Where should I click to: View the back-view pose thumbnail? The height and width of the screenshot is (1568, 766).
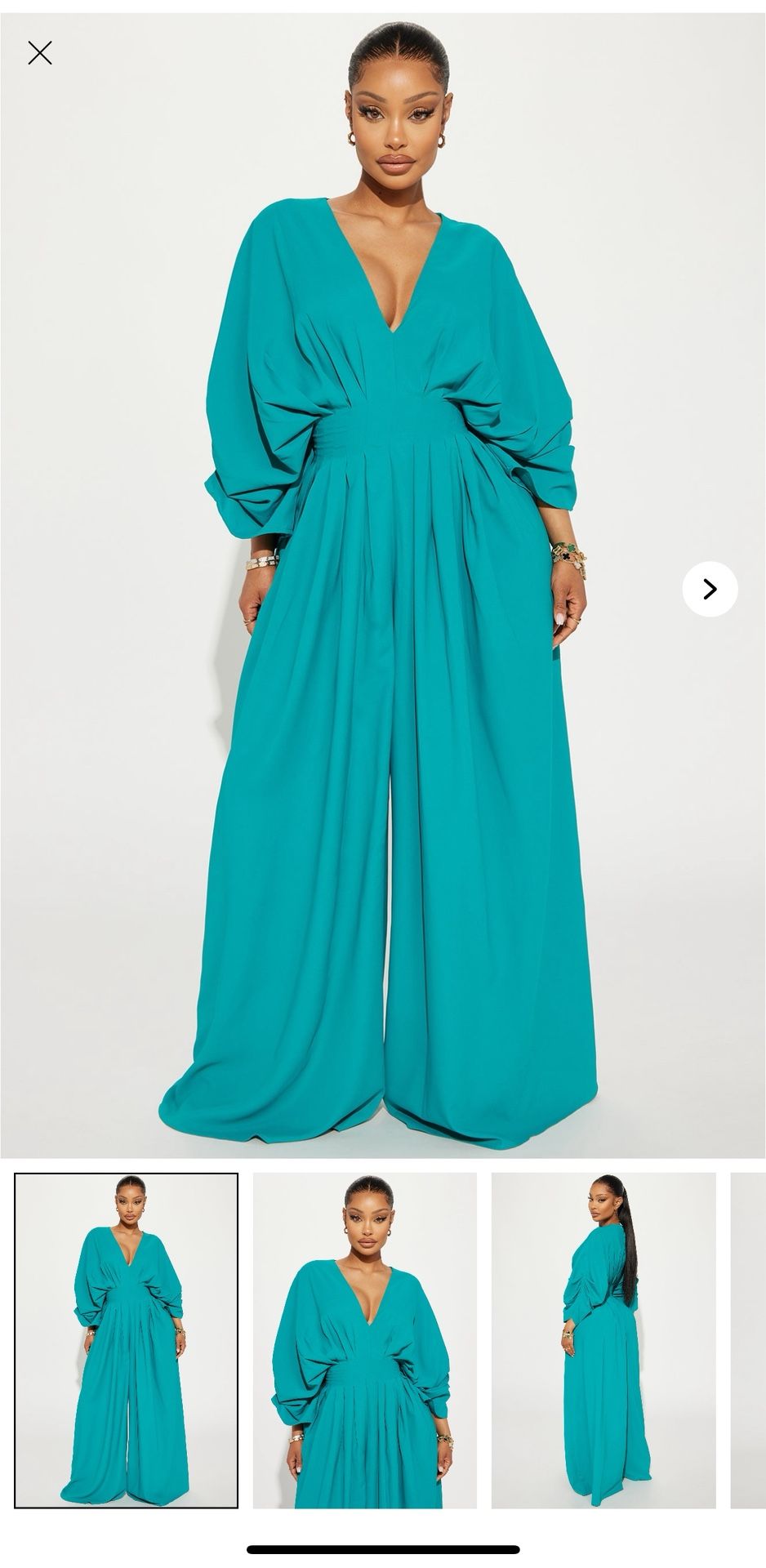pos(608,1316)
